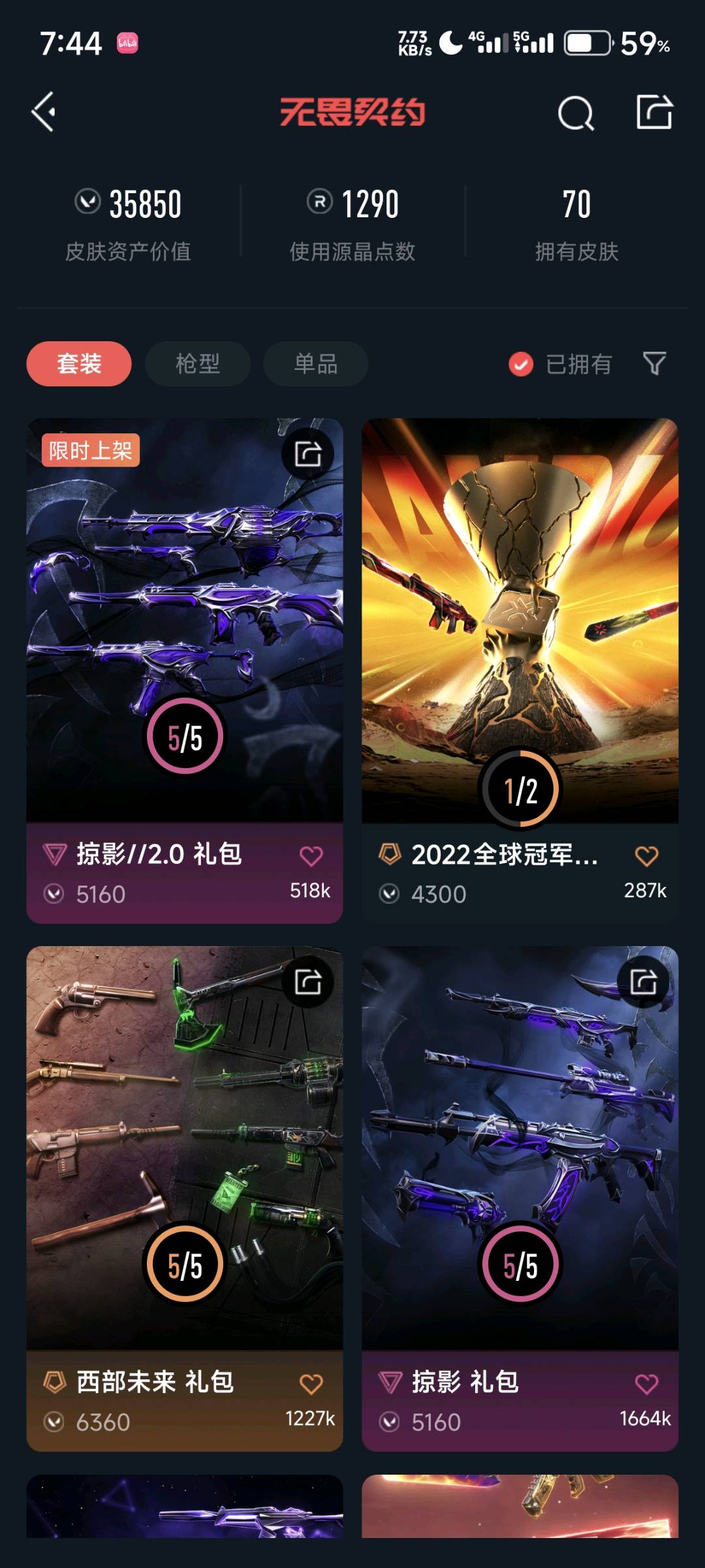The width and height of the screenshot is (705, 1568).
Task: Open search in the top bar
Action: click(x=576, y=114)
